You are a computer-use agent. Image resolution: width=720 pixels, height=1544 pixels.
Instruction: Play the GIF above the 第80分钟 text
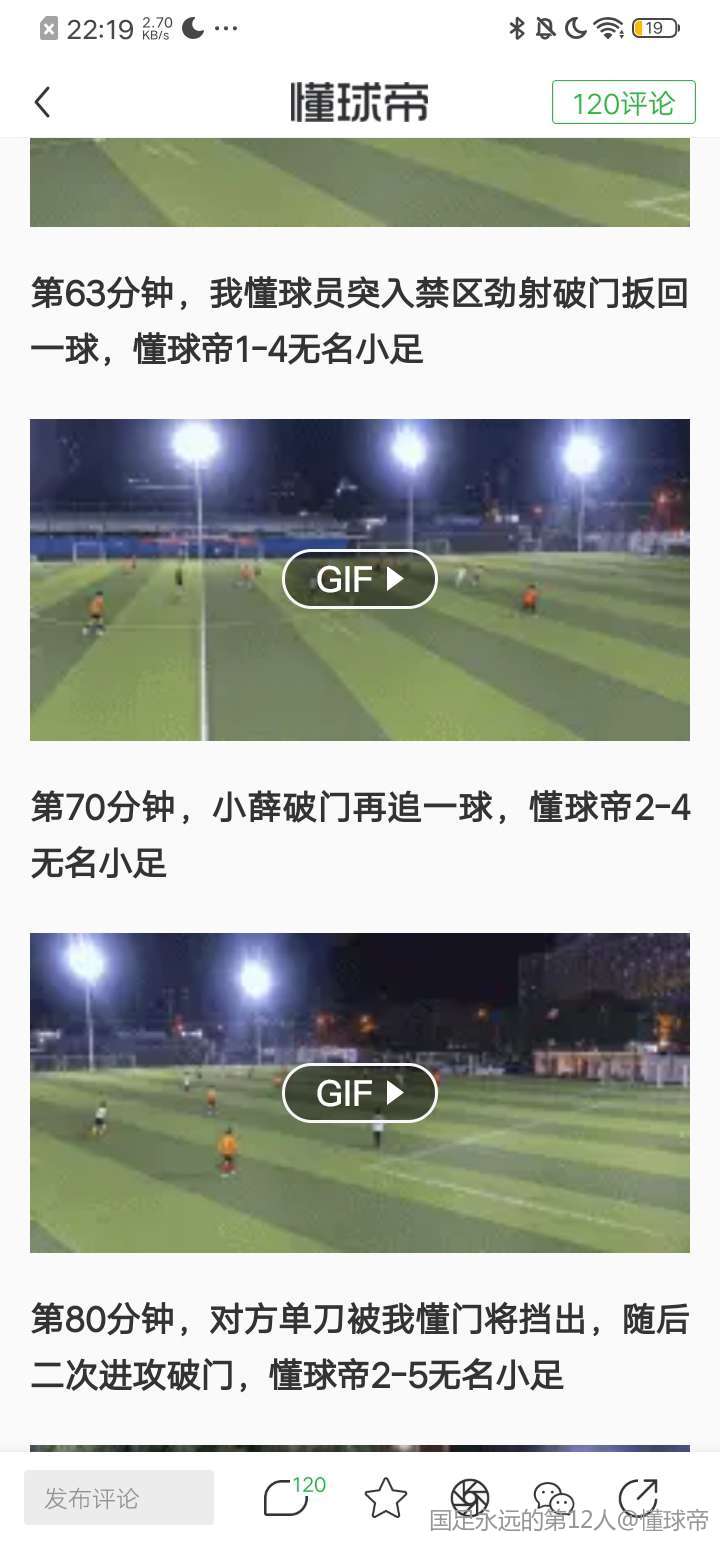360,1092
